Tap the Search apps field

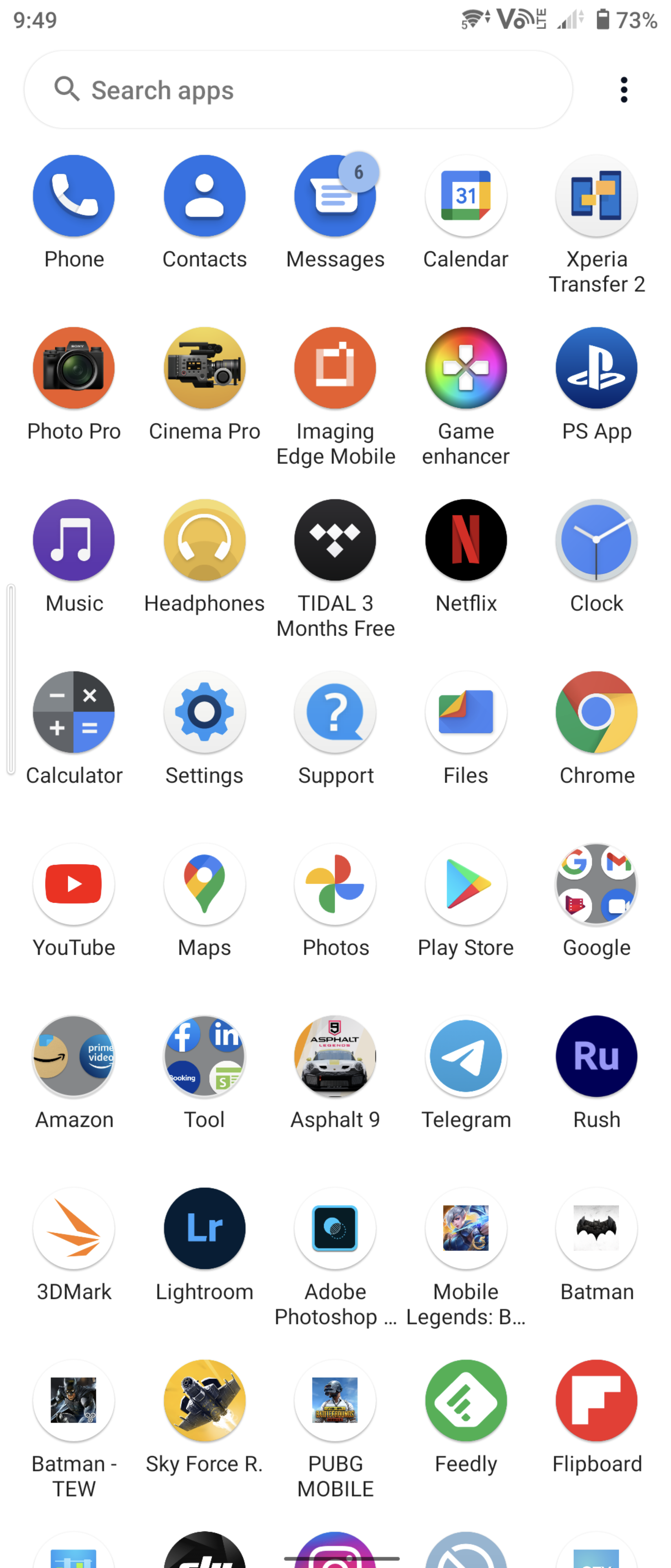point(298,90)
